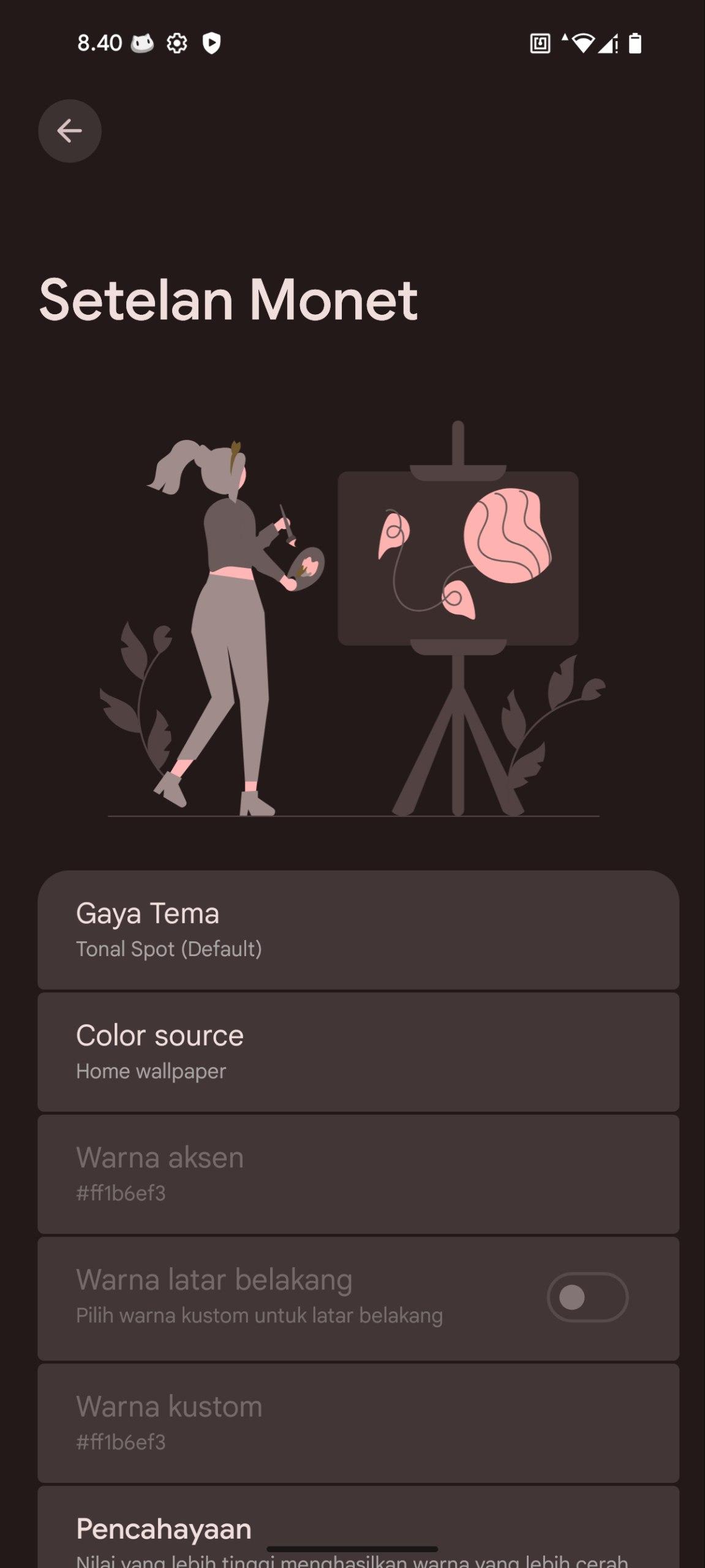705x1568 pixels.
Task: Open the Gaya Tema setting
Action: (x=358, y=930)
